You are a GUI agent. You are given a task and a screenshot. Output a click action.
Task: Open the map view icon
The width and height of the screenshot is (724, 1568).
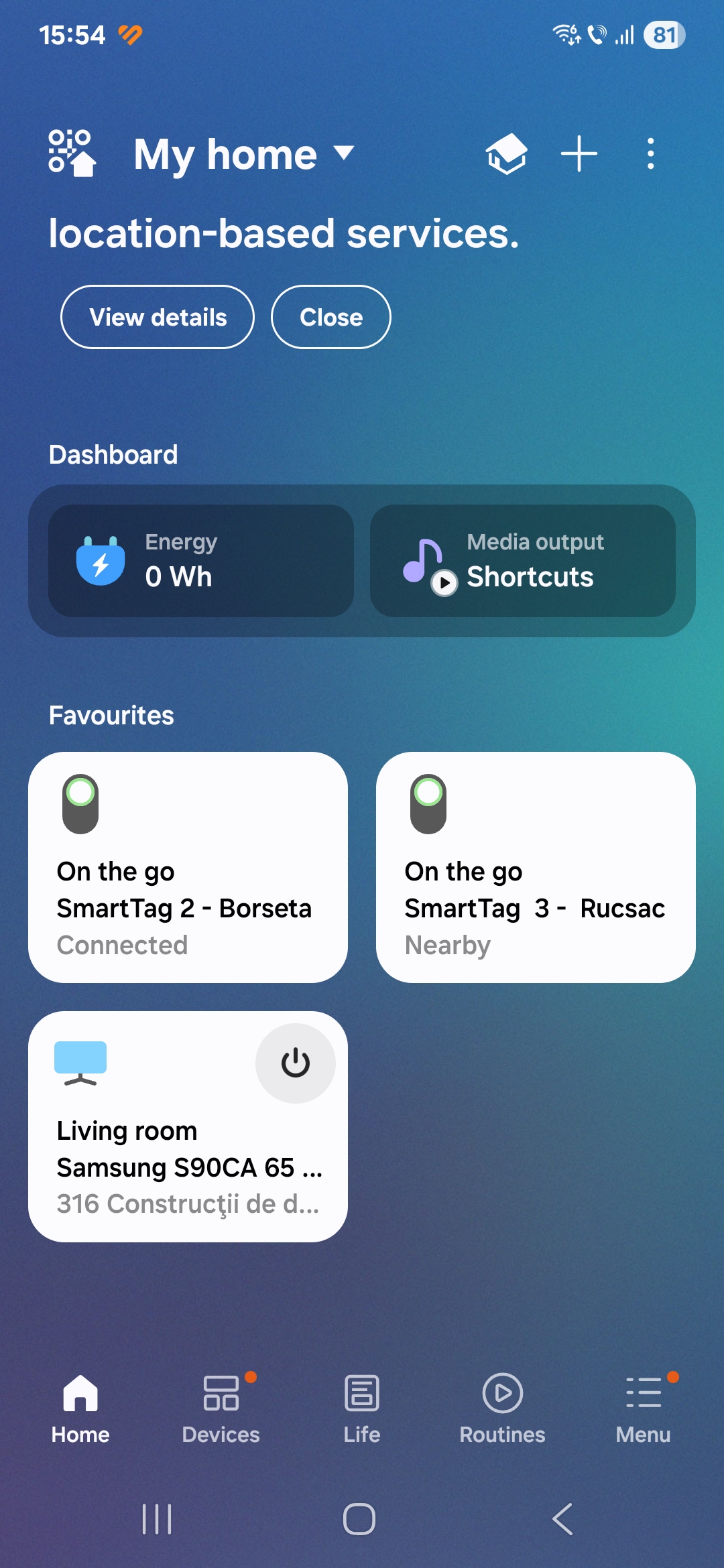[x=506, y=153]
